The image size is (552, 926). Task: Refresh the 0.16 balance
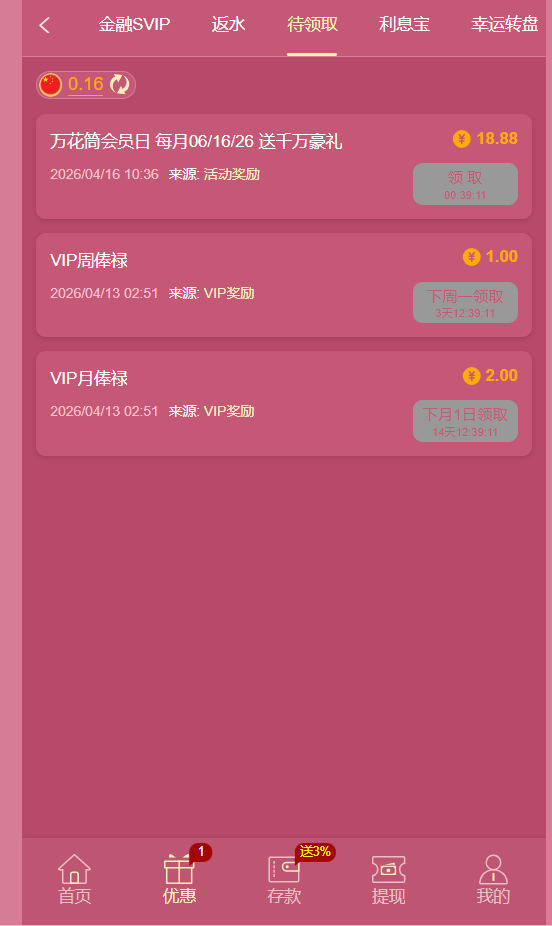[120, 84]
